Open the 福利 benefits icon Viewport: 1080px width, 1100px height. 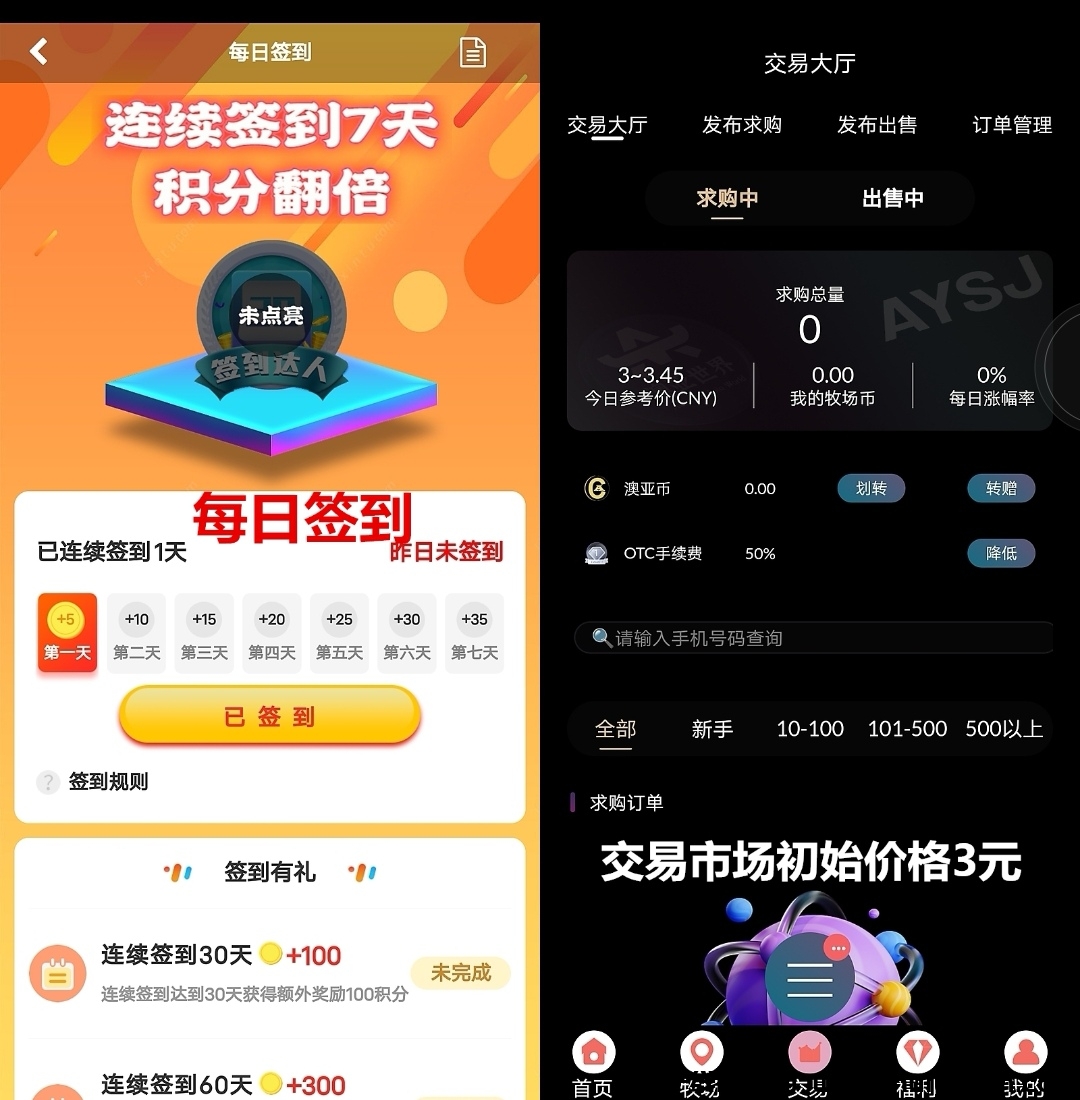(917, 1051)
